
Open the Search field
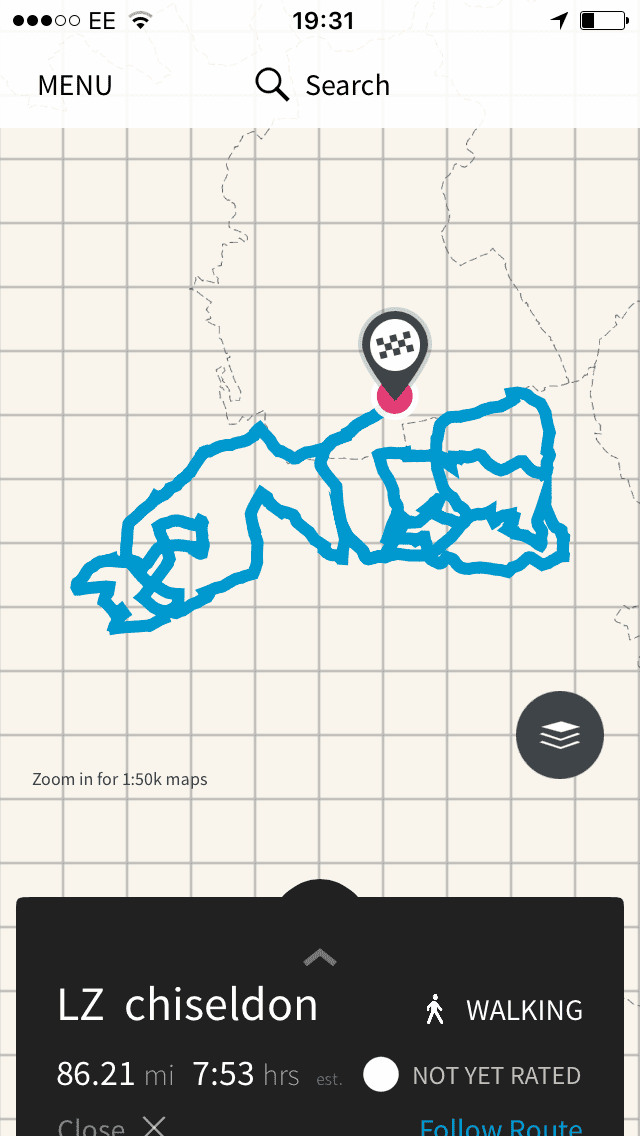pos(323,86)
